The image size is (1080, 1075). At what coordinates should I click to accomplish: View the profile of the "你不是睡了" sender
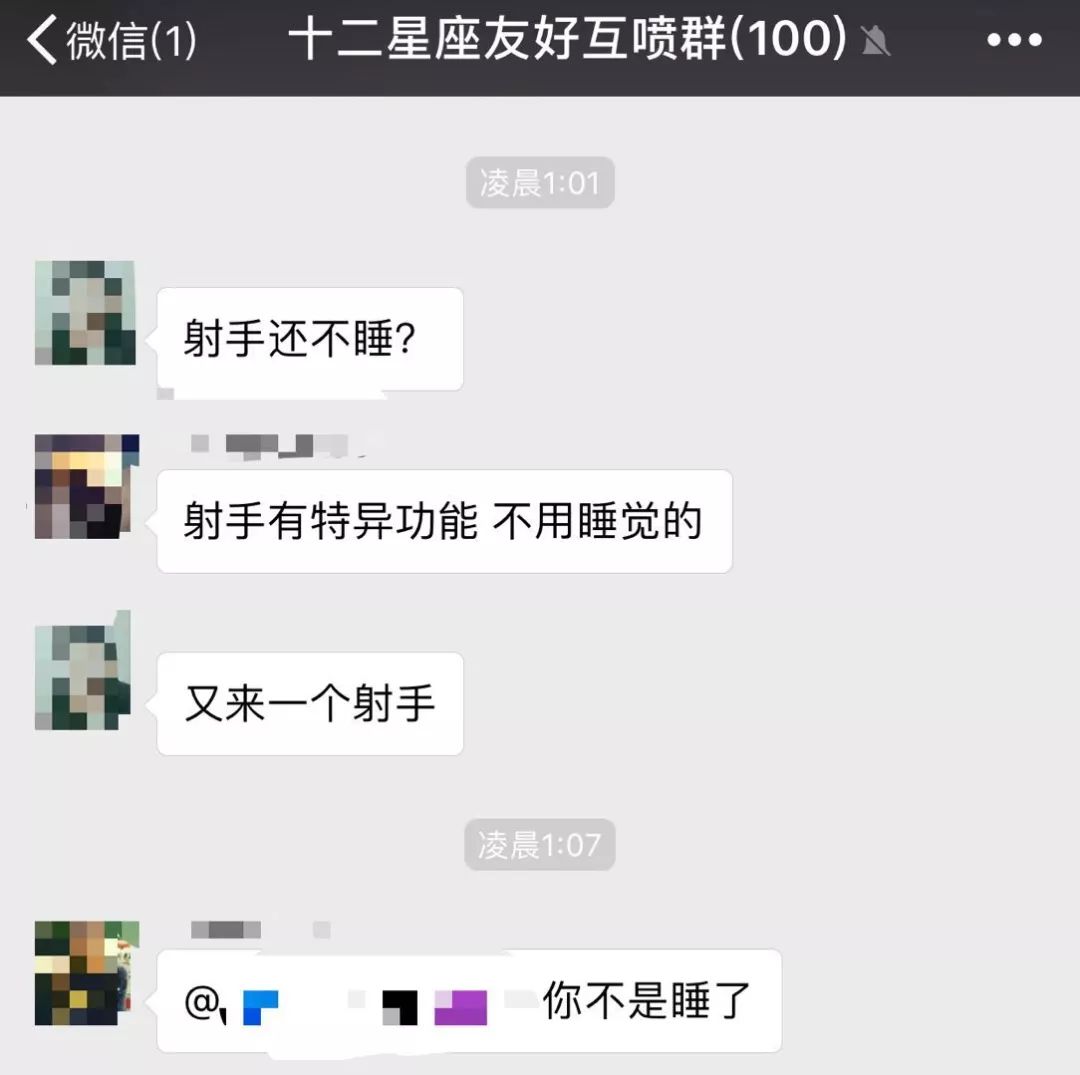tap(85, 972)
